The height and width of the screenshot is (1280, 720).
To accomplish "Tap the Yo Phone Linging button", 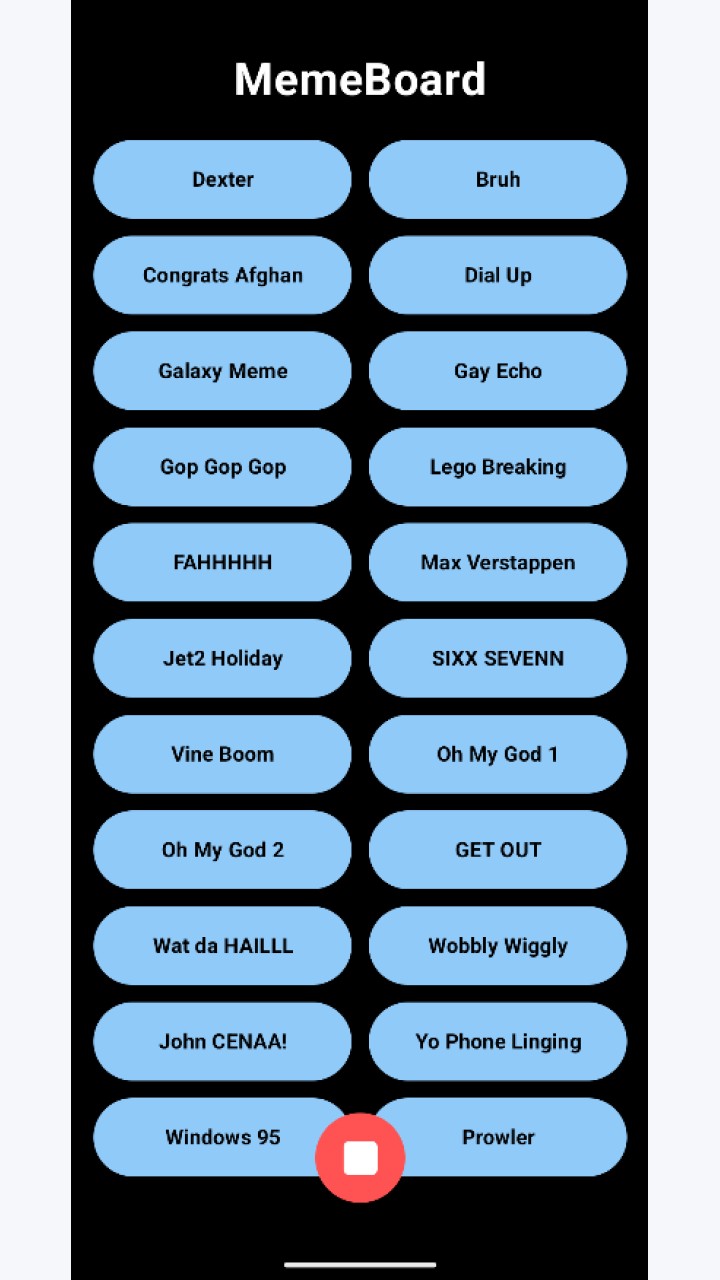I will (498, 1042).
